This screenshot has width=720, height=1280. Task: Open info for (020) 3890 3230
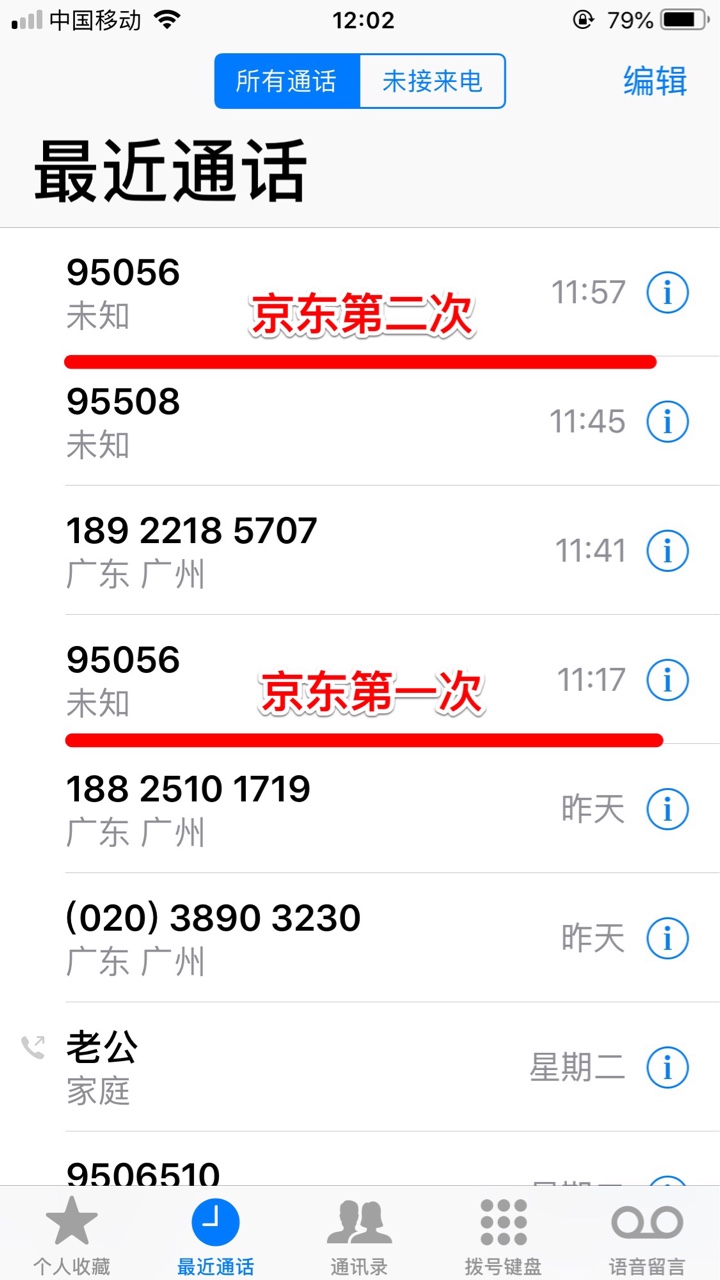click(x=667, y=938)
